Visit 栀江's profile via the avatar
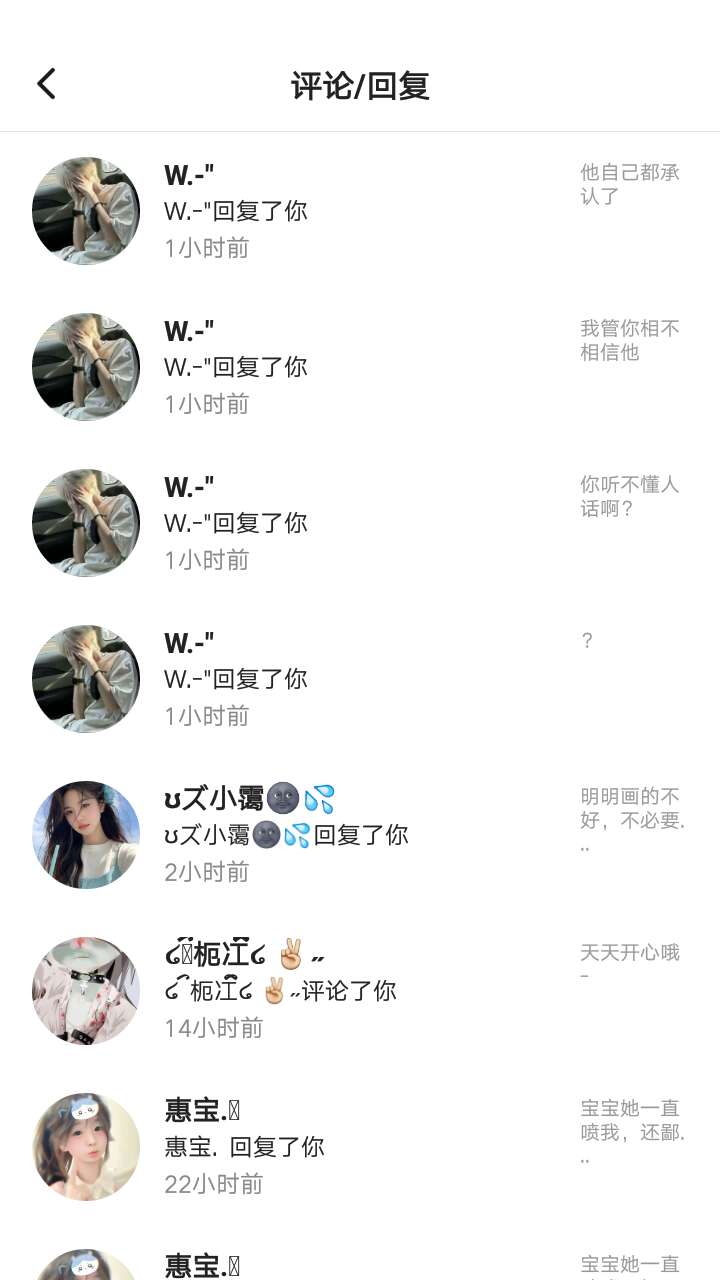Viewport: 720px width, 1280px height. pyautogui.click(x=86, y=991)
